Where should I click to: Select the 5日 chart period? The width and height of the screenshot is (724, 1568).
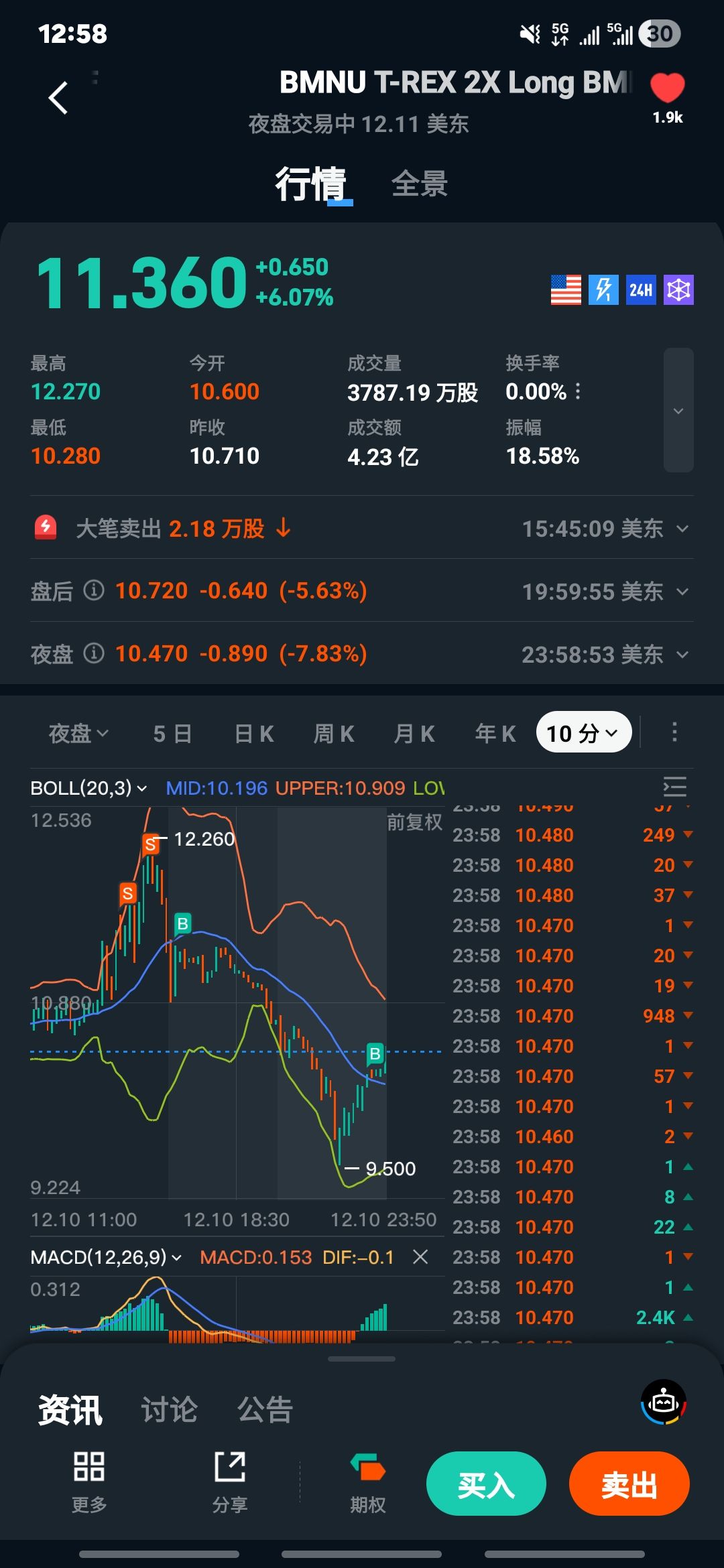pos(172,733)
